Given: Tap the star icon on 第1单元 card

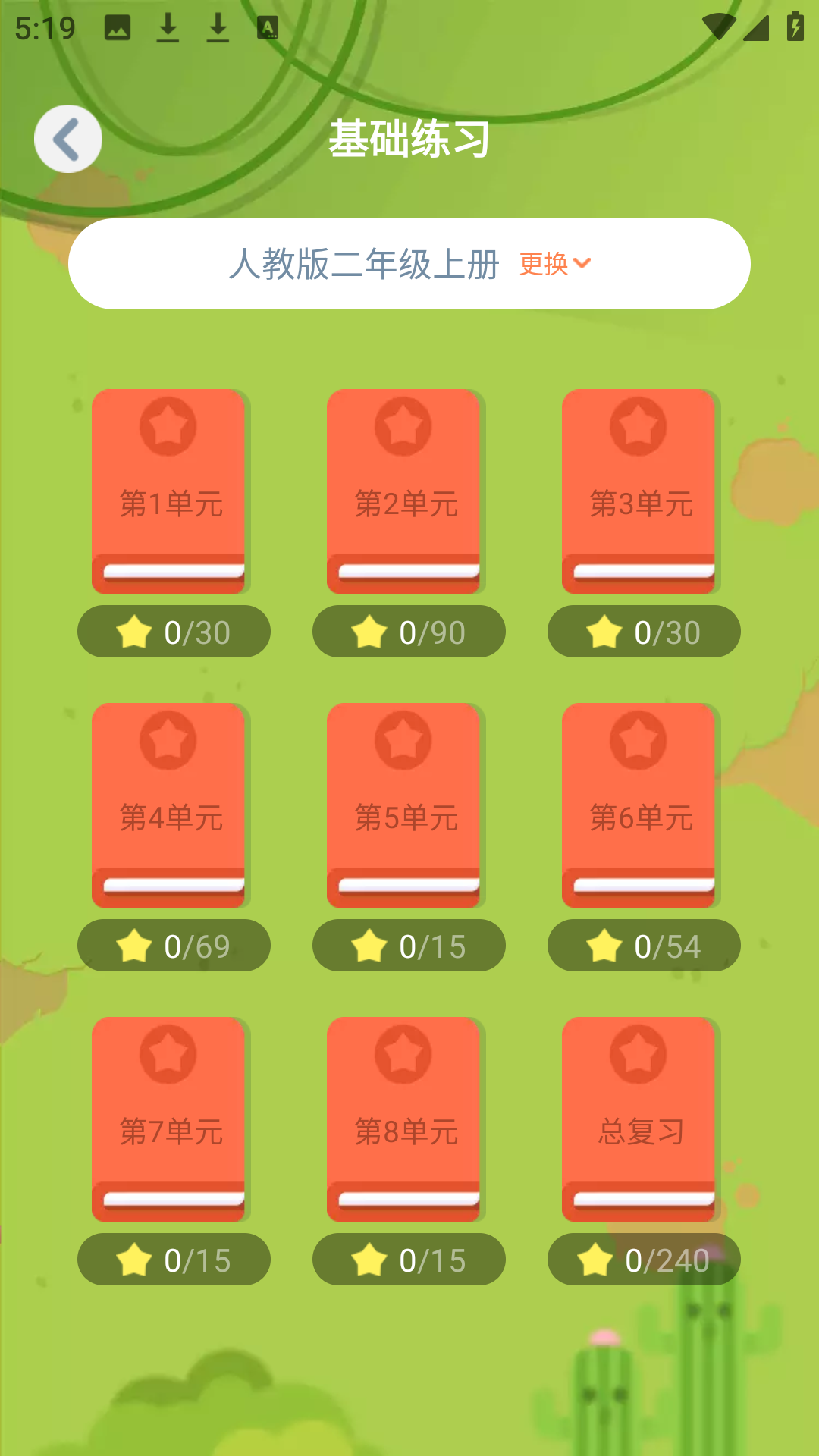Looking at the screenshot, I should coord(169,427).
